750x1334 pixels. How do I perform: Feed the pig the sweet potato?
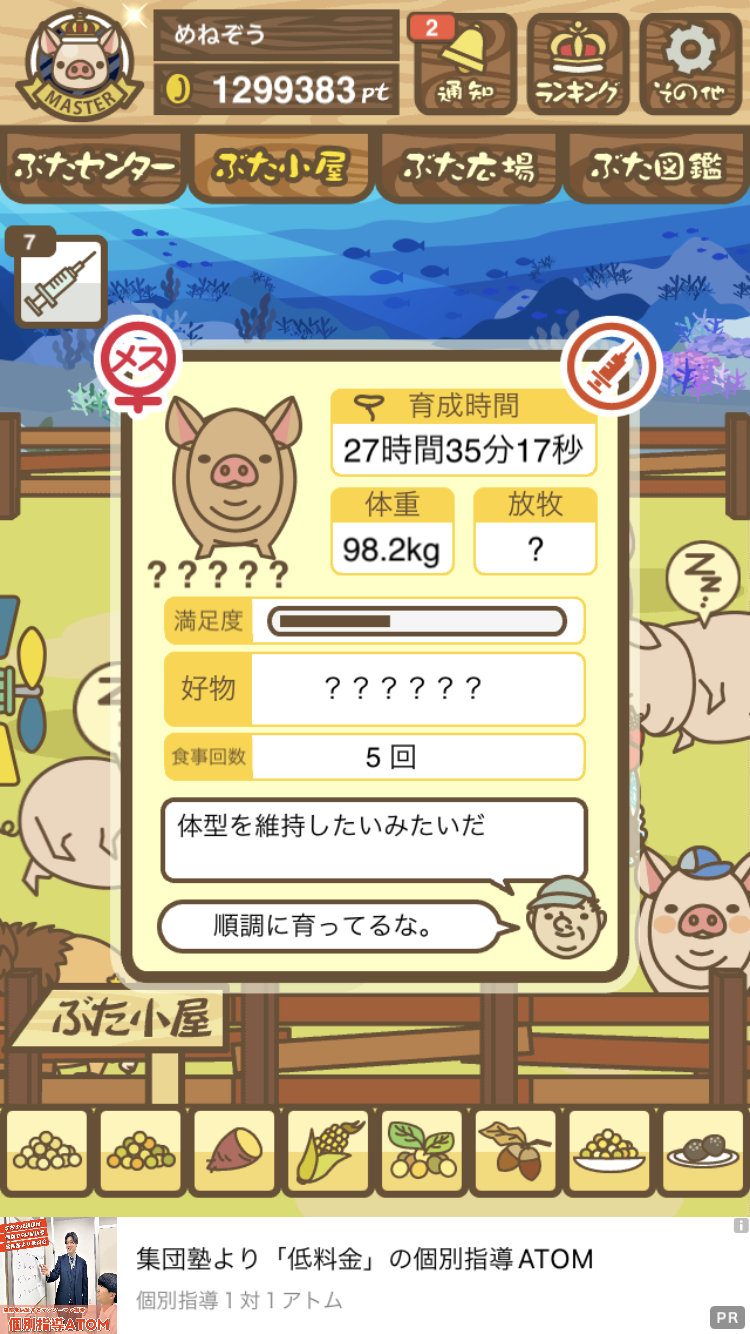233,1151
